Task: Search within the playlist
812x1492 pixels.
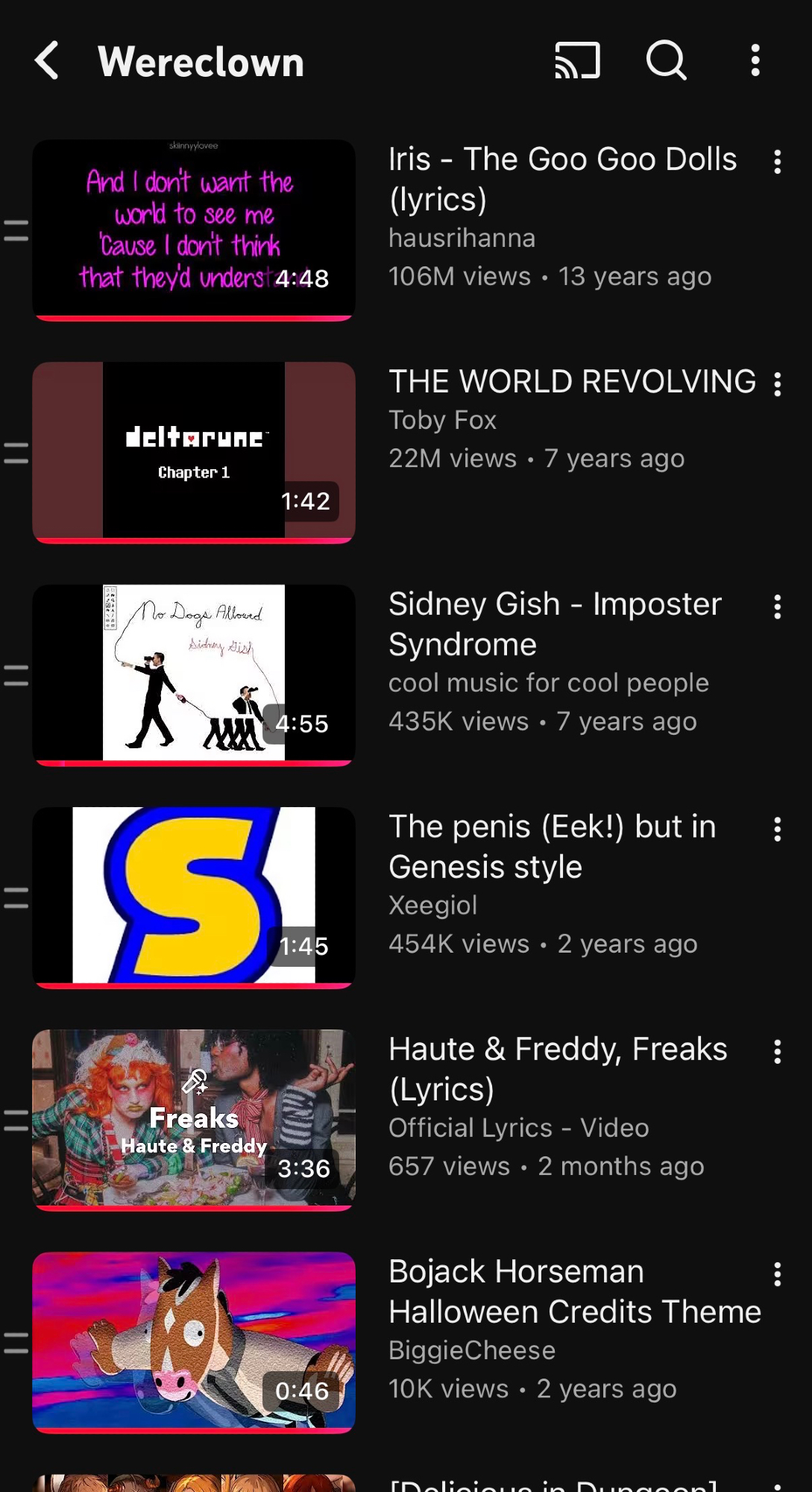Action: (x=666, y=60)
